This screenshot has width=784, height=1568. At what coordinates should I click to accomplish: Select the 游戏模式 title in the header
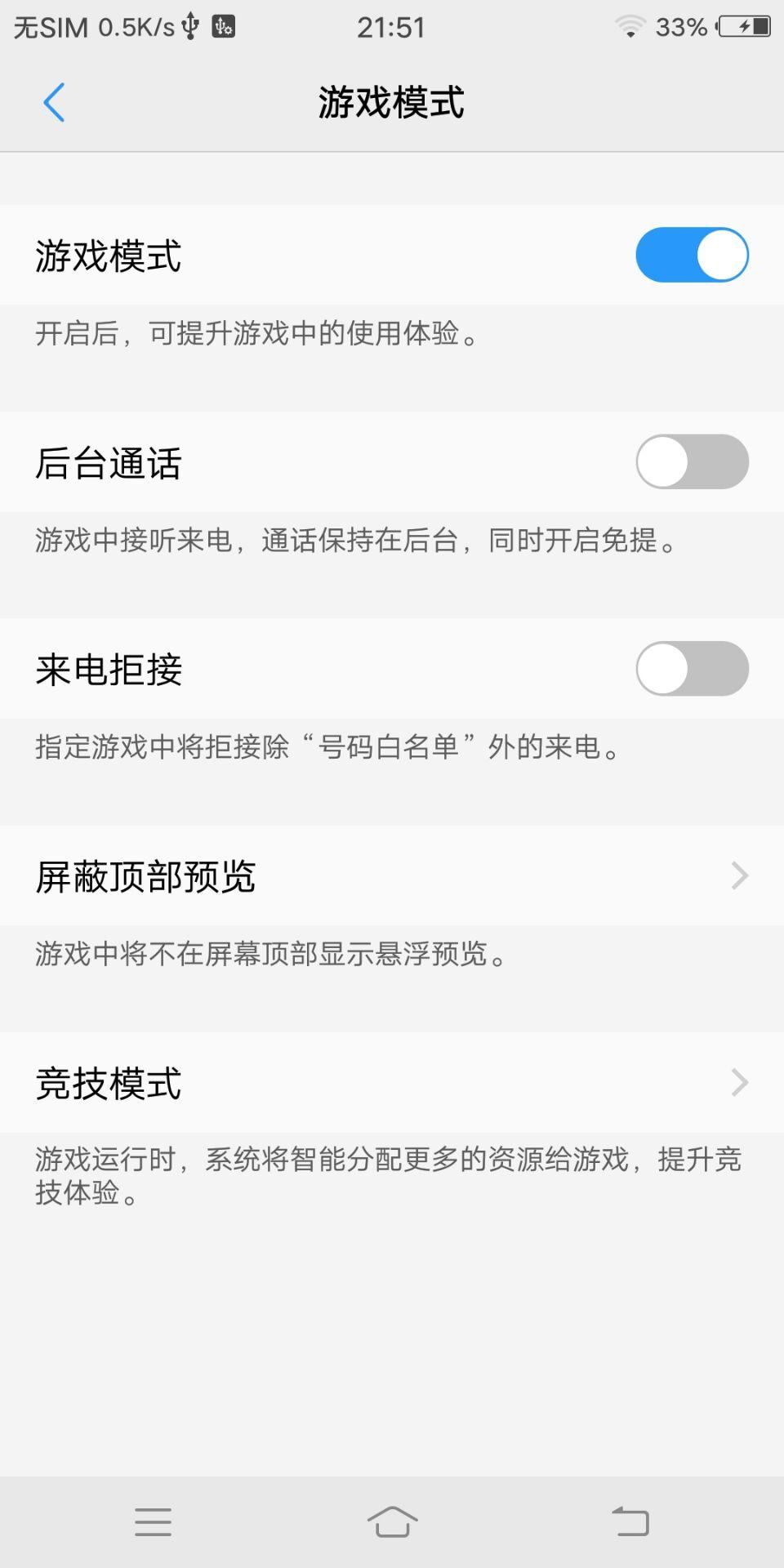tap(392, 104)
